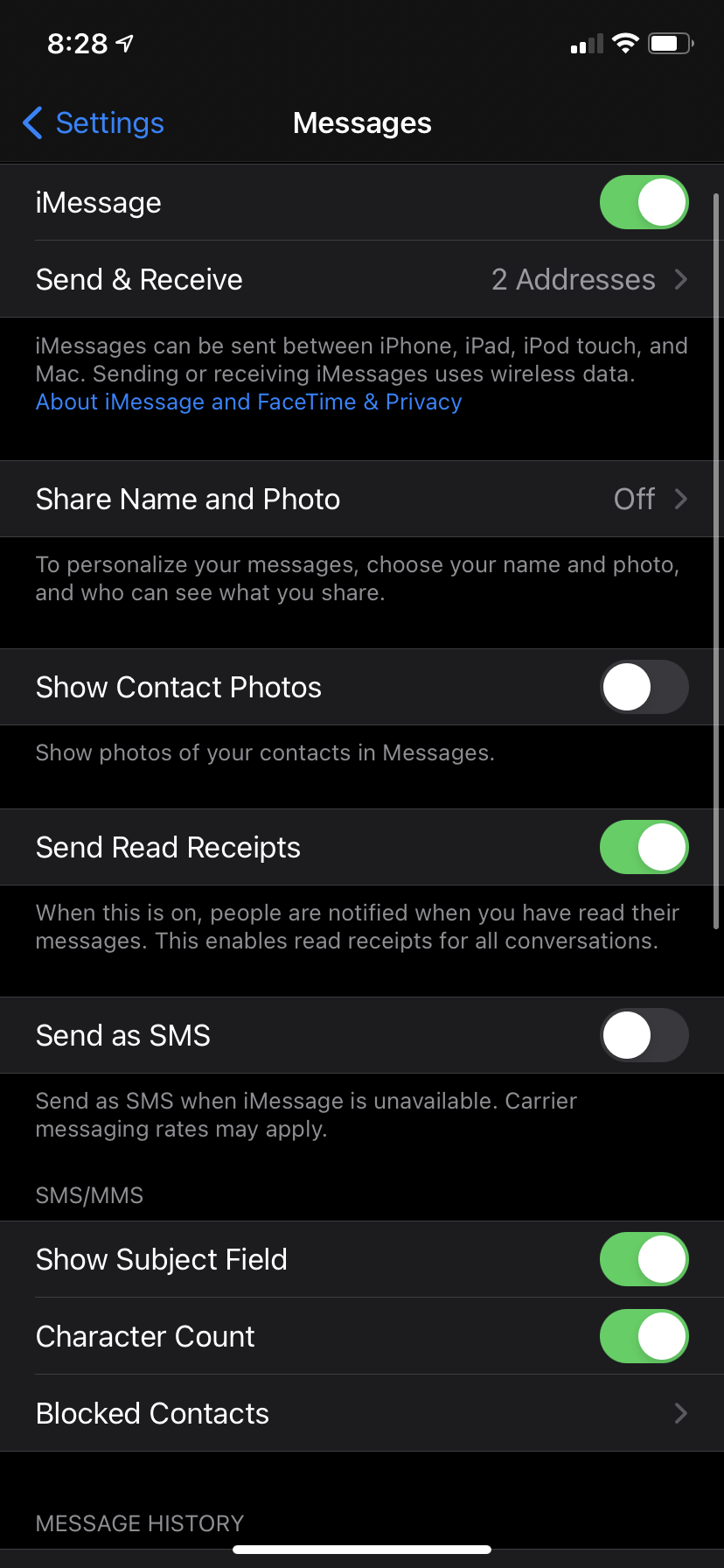
Task: Open About iMessage and FaceTime & Privacy link
Action: pos(248,402)
